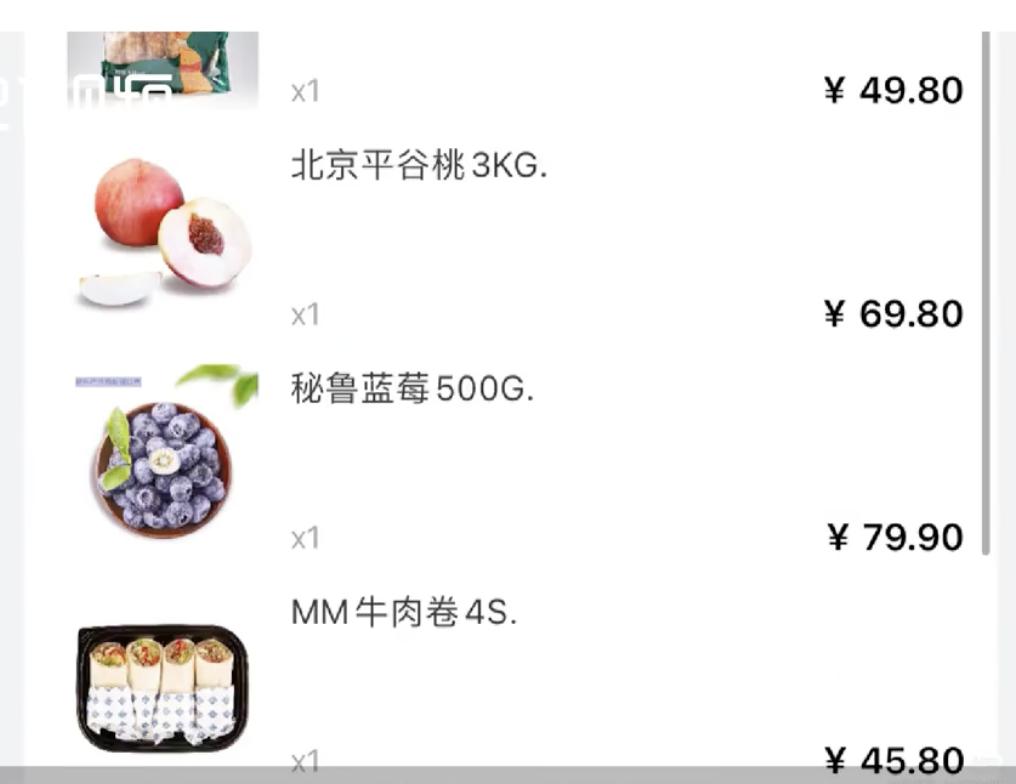This screenshot has width=1016, height=784.
Task: Open the 秘鲁蓝莓 500G item
Action: (x=412, y=389)
